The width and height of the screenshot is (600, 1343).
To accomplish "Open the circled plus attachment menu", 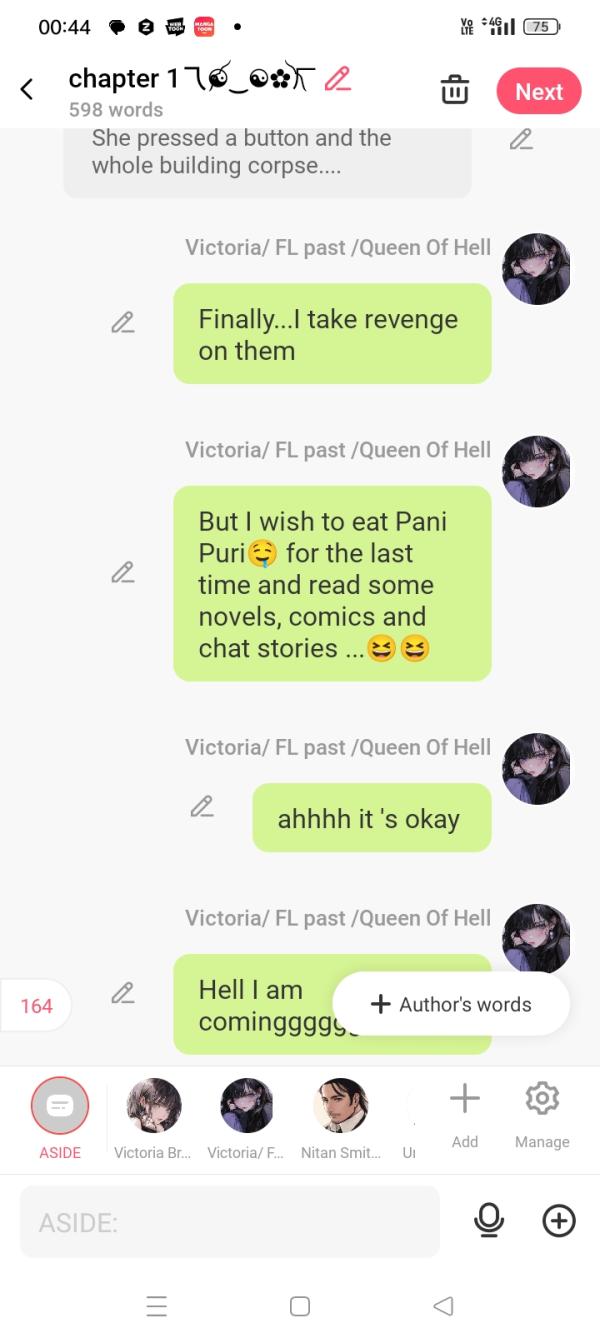I will click(x=559, y=1220).
